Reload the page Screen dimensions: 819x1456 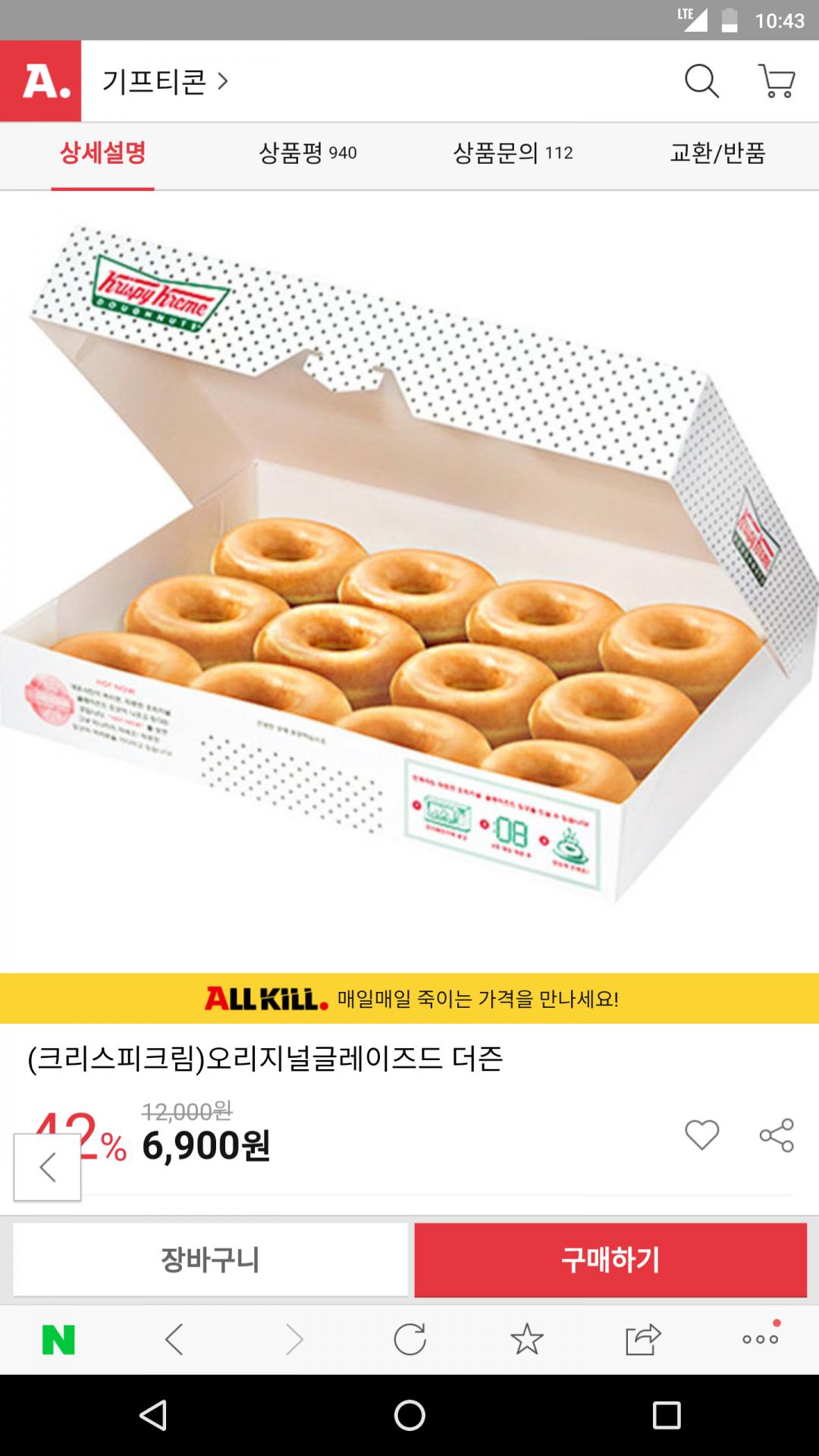(409, 1340)
